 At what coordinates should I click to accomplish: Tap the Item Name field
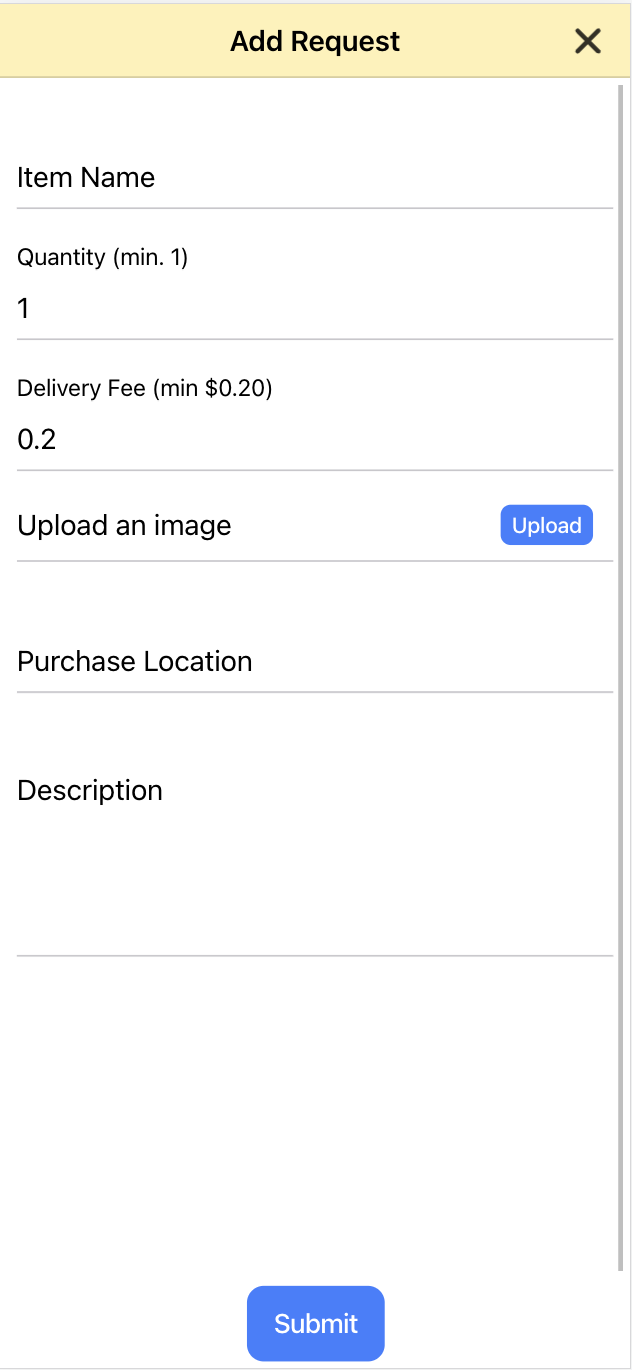click(314, 179)
